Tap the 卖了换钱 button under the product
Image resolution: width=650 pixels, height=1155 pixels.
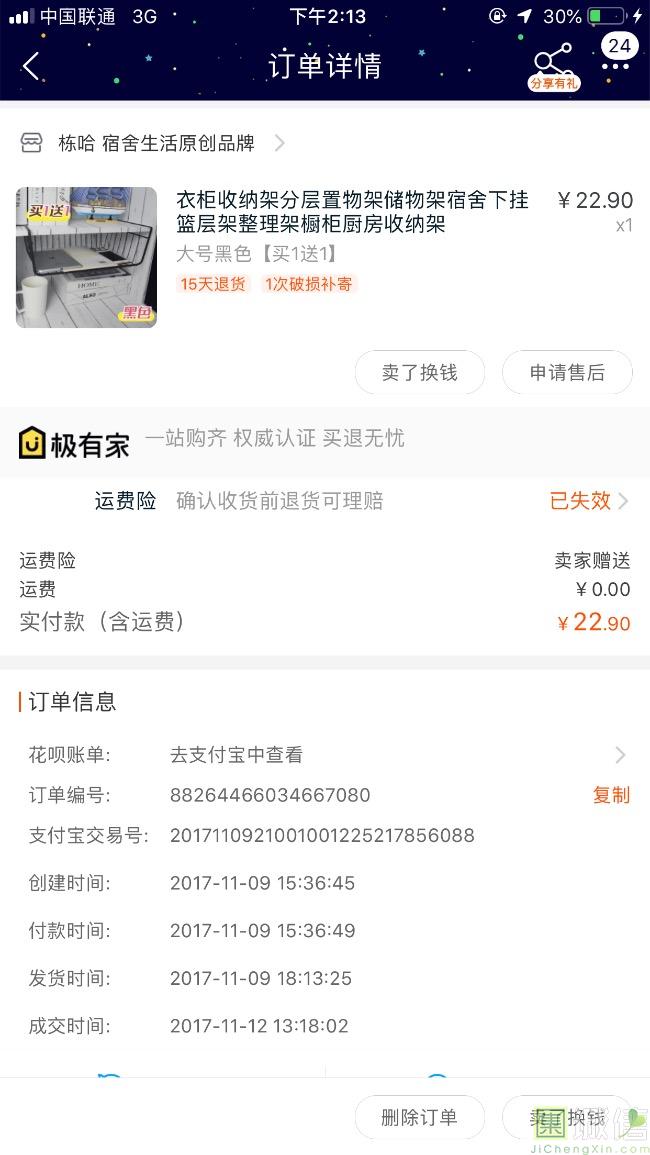(x=419, y=372)
